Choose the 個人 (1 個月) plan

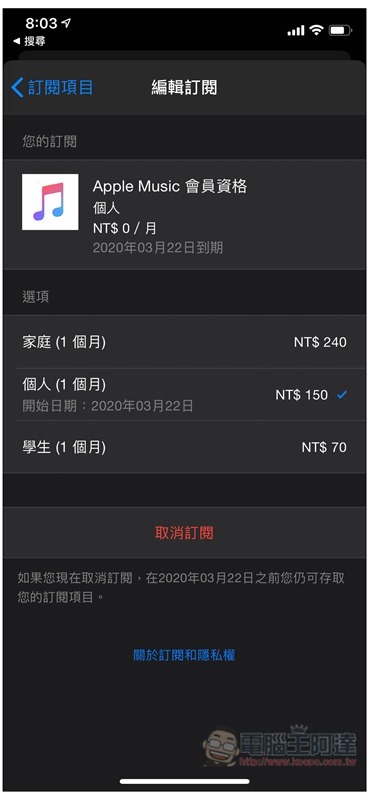click(184, 394)
